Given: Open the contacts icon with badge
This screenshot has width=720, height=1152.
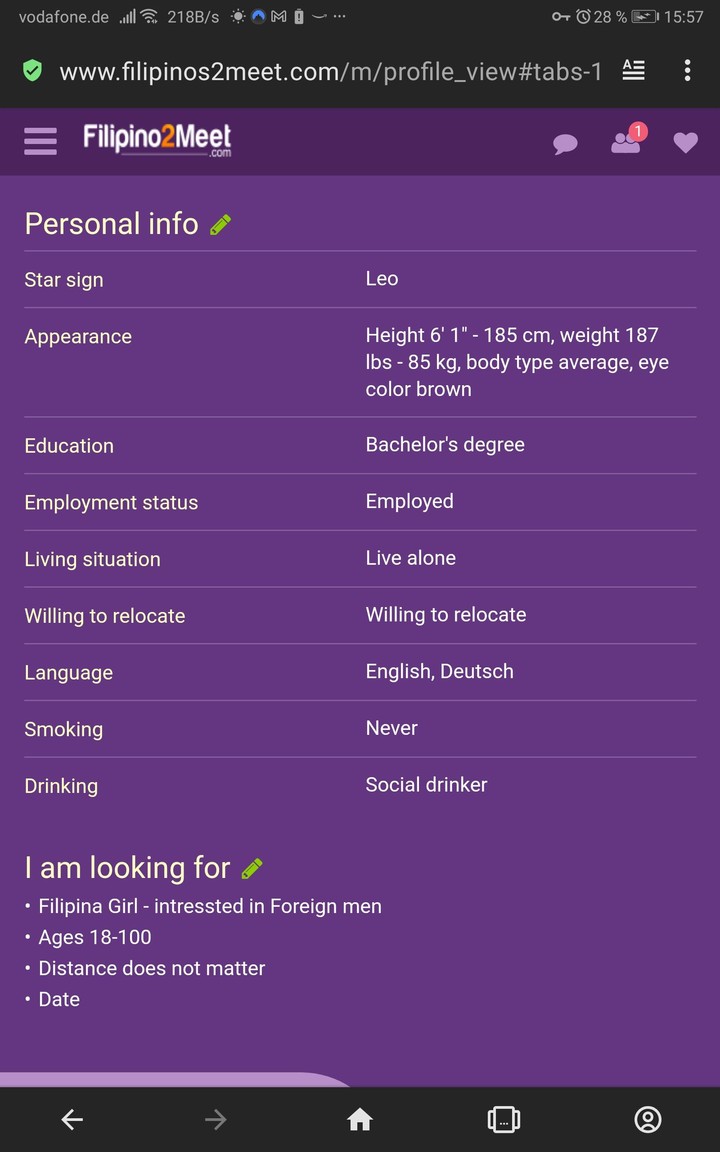Looking at the screenshot, I should click(x=628, y=140).
